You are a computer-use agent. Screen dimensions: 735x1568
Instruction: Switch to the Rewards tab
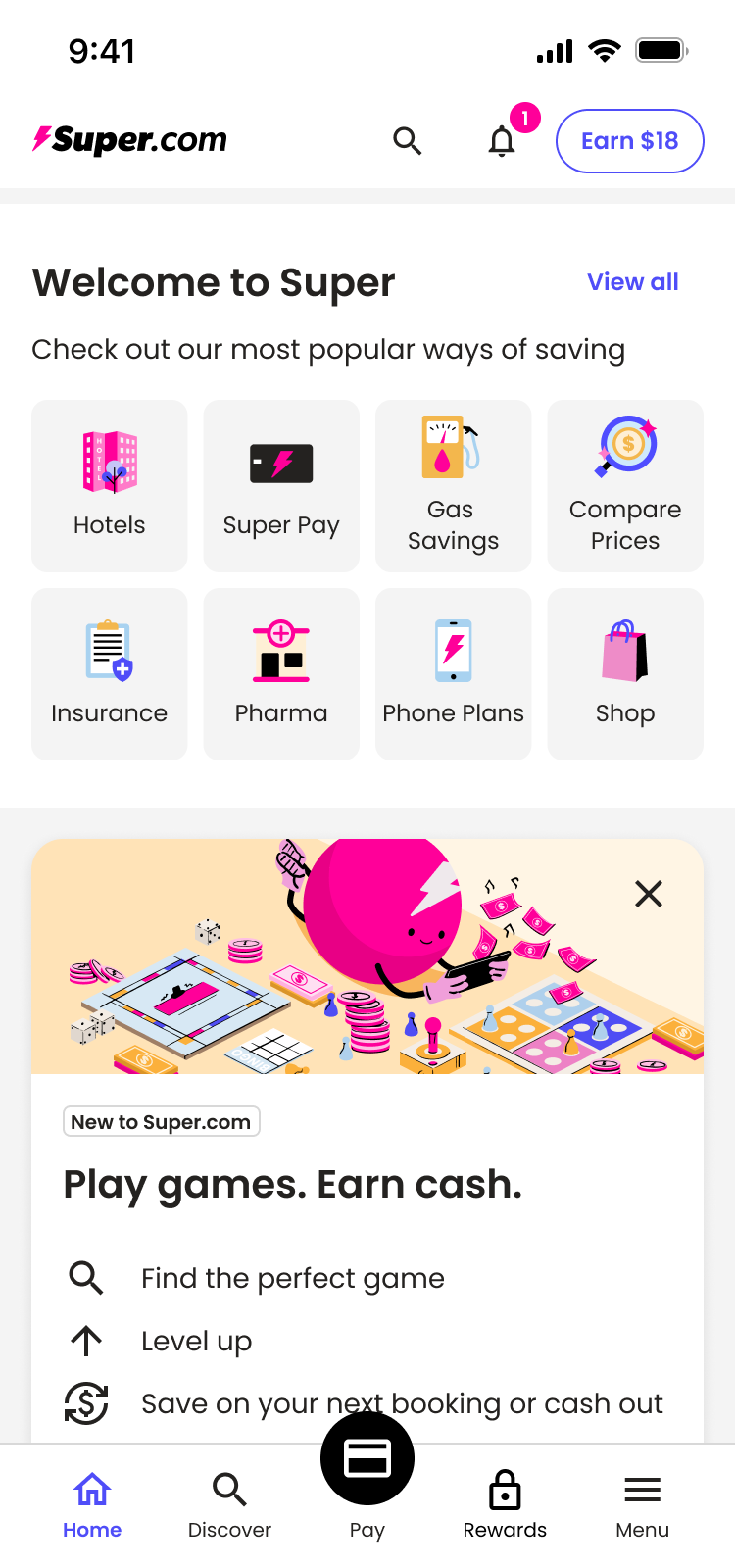tap(505, 1504)
